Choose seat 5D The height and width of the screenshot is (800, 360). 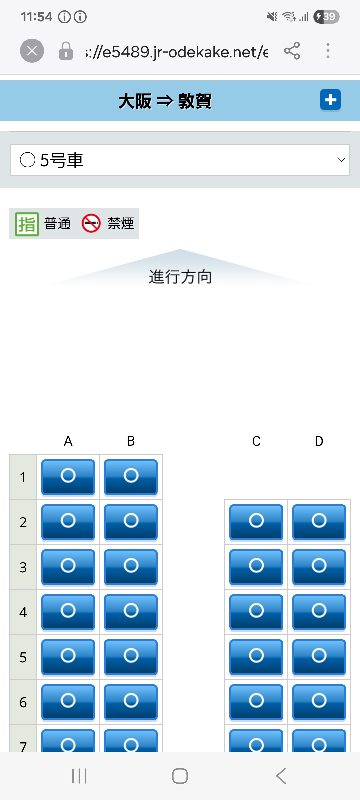click(x=319, y=657)
